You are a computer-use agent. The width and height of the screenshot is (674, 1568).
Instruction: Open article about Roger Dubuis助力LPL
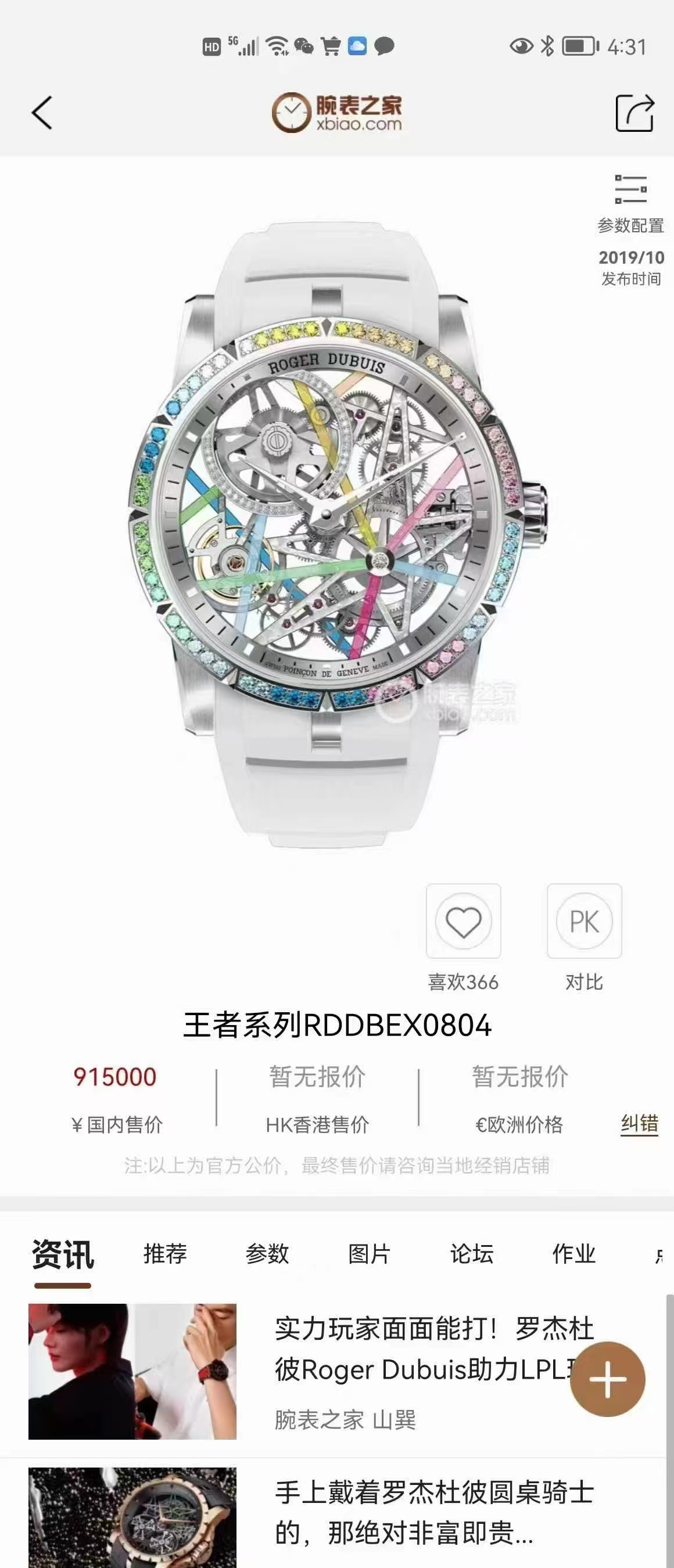coord(420,1371)
